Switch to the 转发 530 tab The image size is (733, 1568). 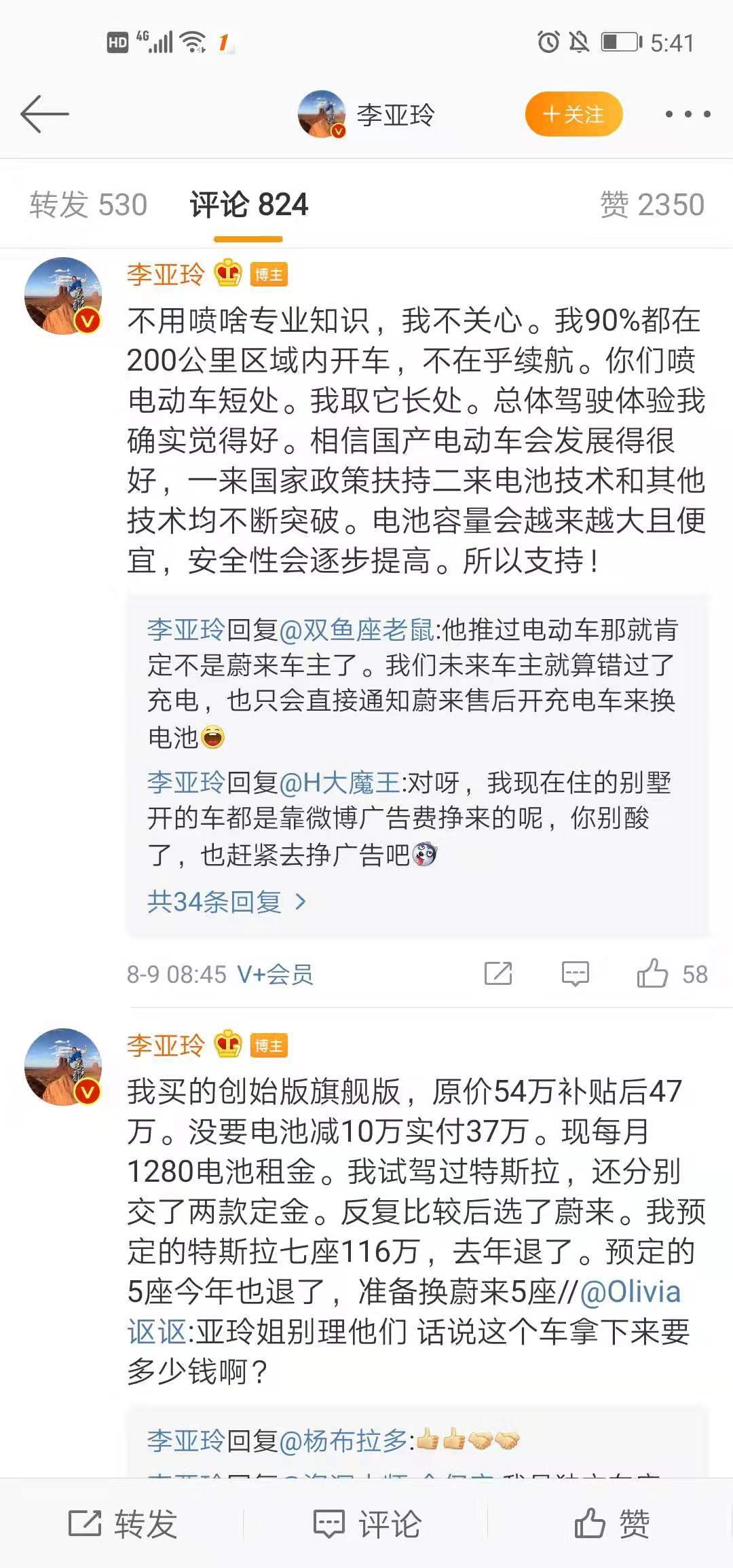(x=88, y=205)
